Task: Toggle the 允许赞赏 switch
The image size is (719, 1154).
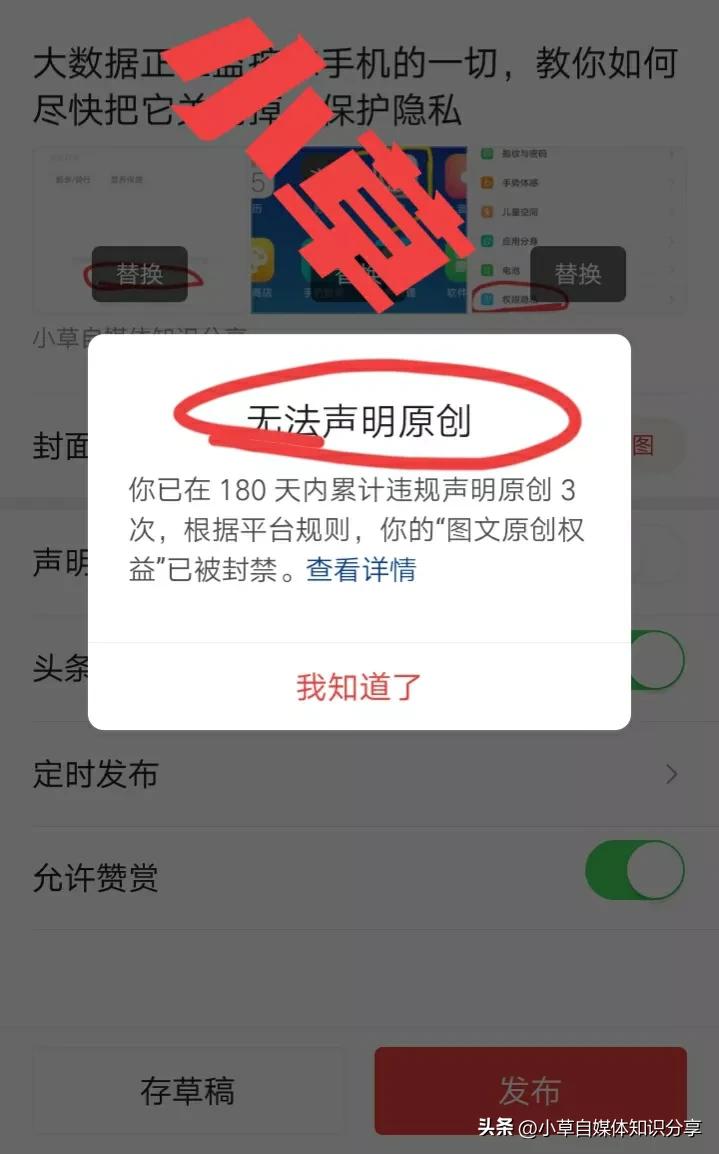Action: [634, 870]
